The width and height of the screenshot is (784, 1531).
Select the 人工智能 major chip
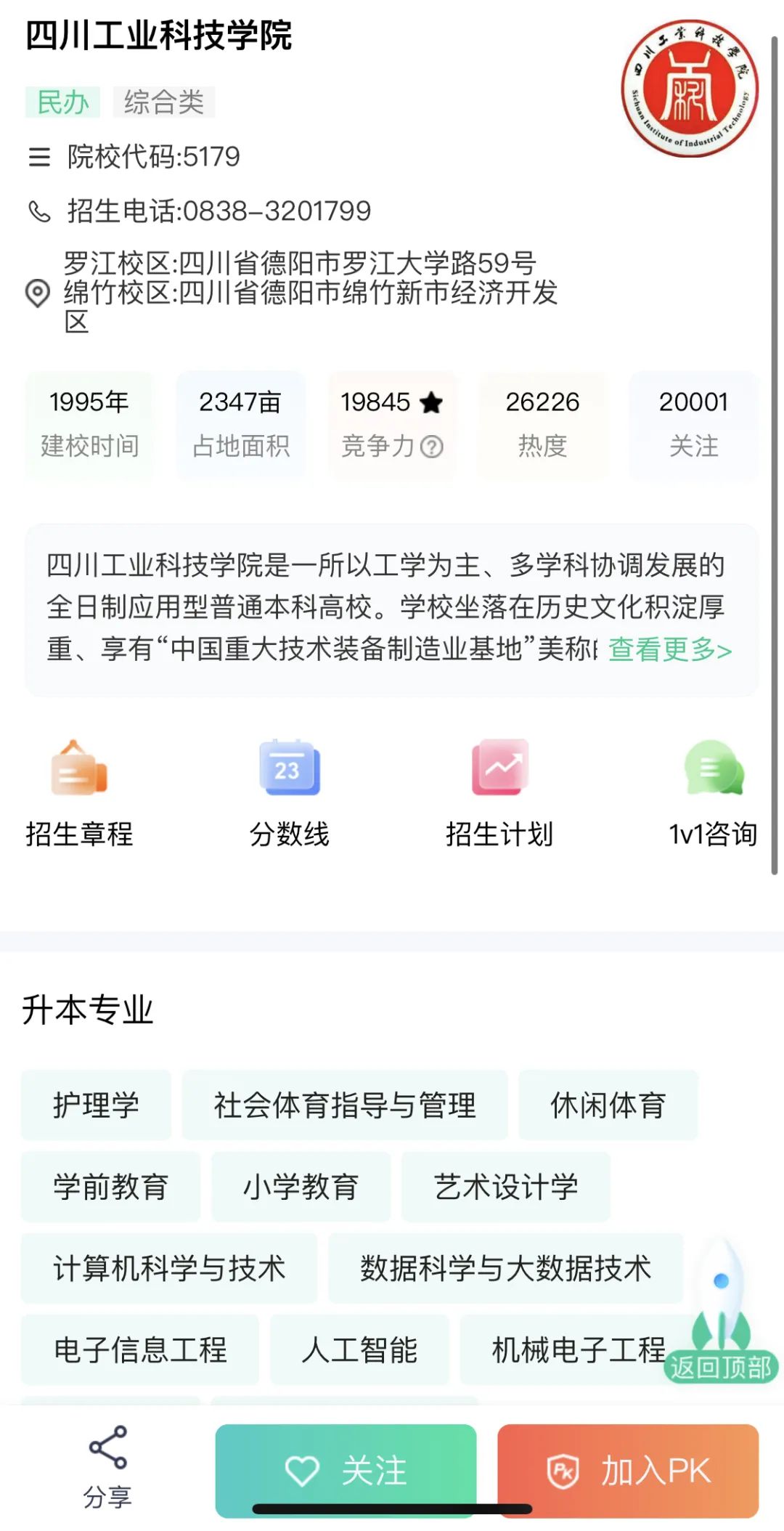pos(359,1349)
